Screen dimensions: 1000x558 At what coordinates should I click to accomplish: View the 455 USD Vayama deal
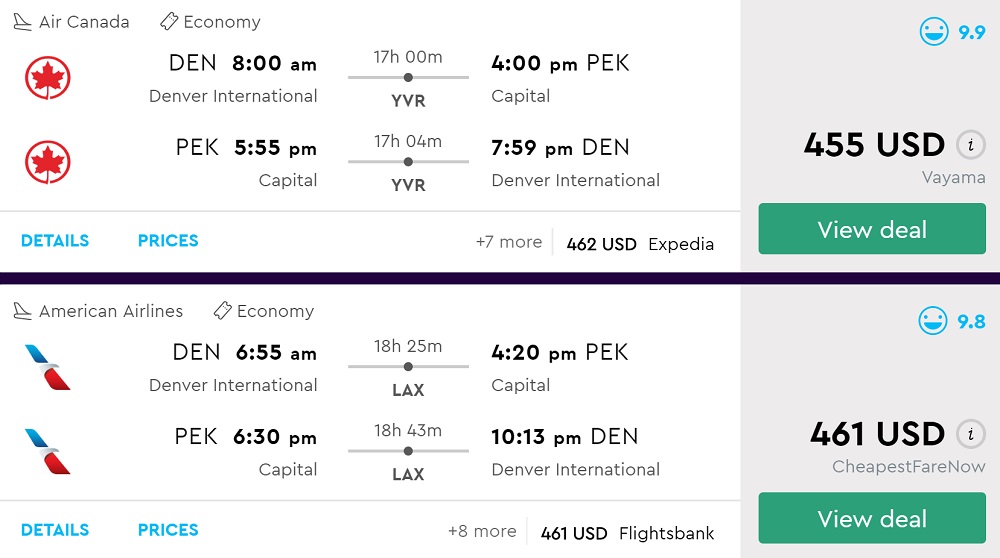point(872,230)
